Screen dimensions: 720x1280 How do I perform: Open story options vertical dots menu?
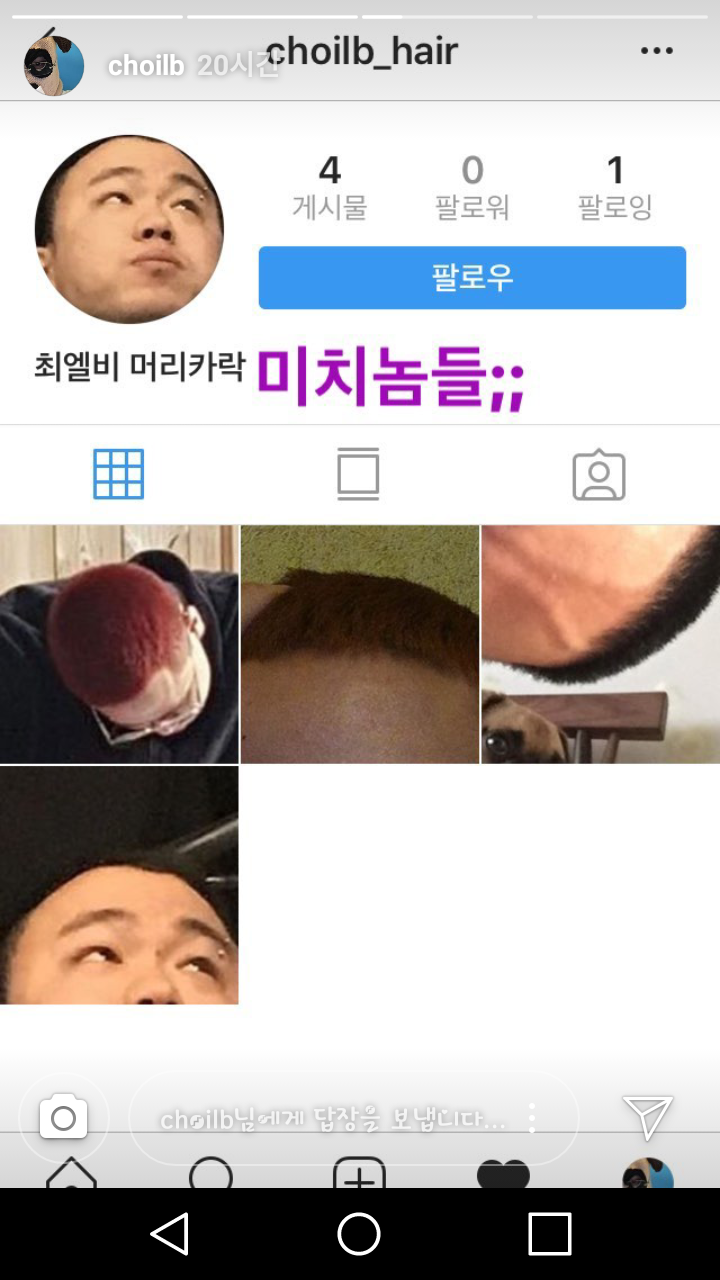point(532,1118)
